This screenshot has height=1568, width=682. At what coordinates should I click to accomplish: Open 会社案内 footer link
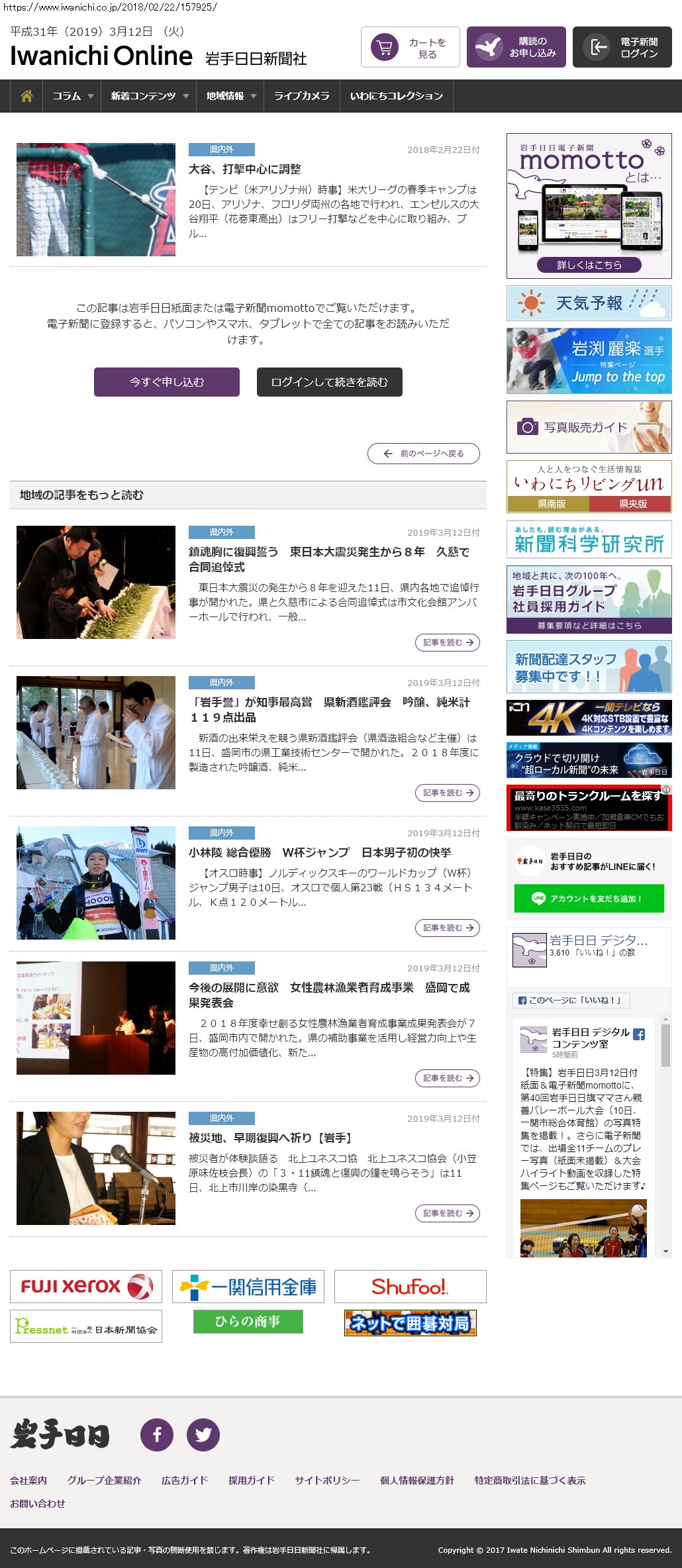(28, 1480)
